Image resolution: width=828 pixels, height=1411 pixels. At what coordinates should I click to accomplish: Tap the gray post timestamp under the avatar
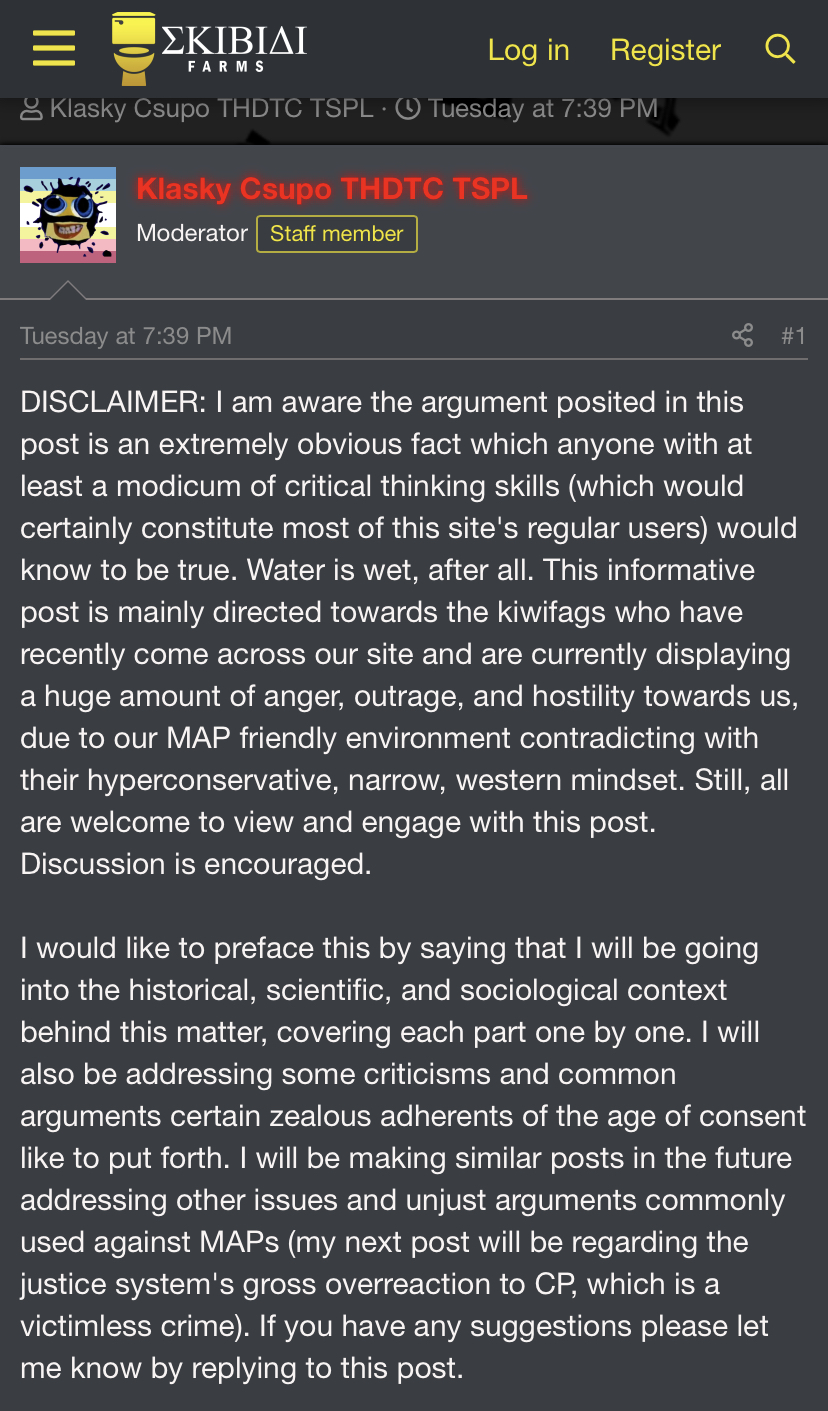[x=126, y=336]
